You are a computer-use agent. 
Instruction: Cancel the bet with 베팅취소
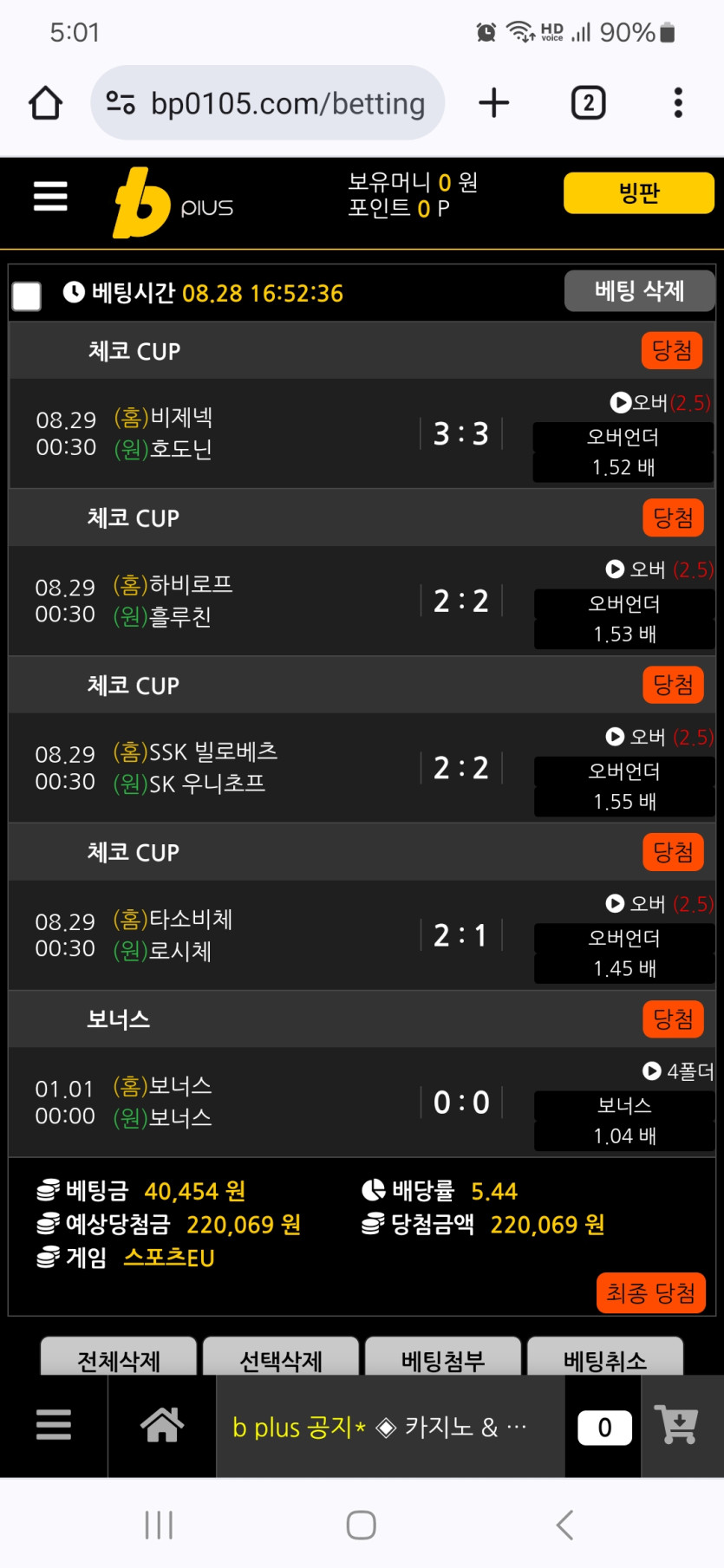pos(605,1358)
